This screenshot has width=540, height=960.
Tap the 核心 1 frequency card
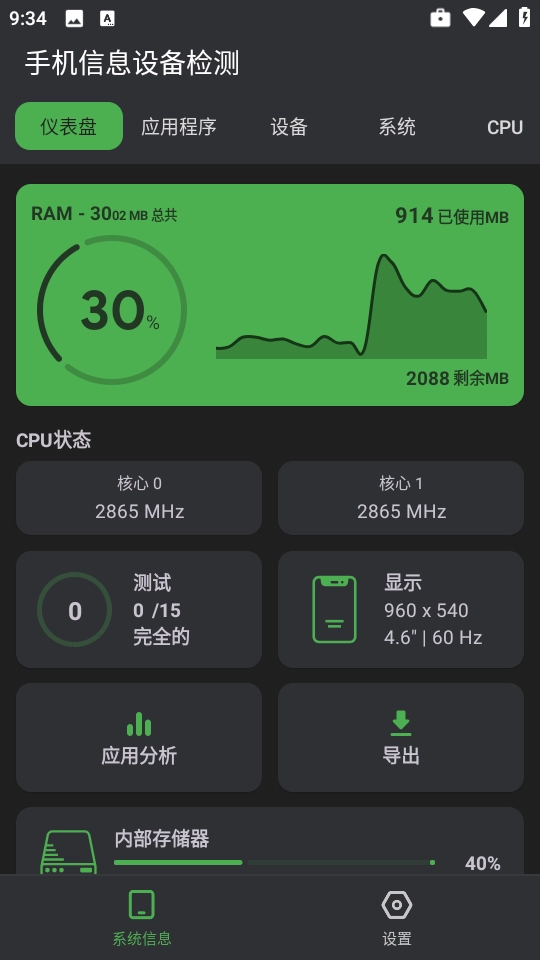(x=401, y=498)
